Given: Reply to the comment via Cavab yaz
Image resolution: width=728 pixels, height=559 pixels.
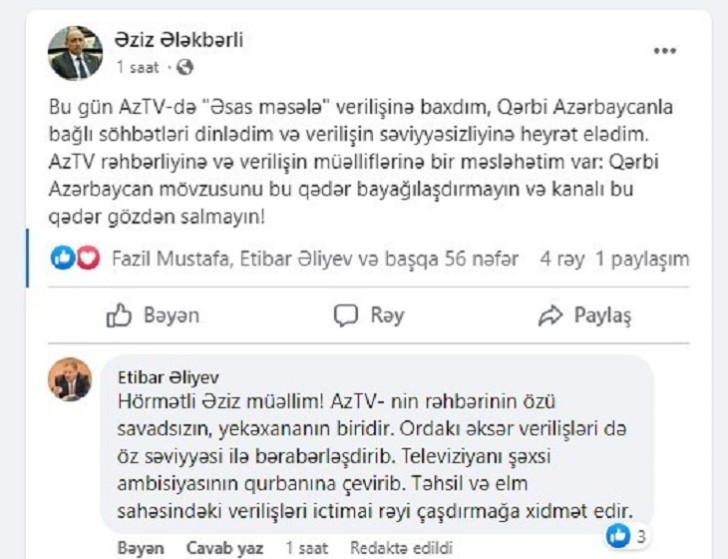Looking at the screenshot, I should point(227,548).
